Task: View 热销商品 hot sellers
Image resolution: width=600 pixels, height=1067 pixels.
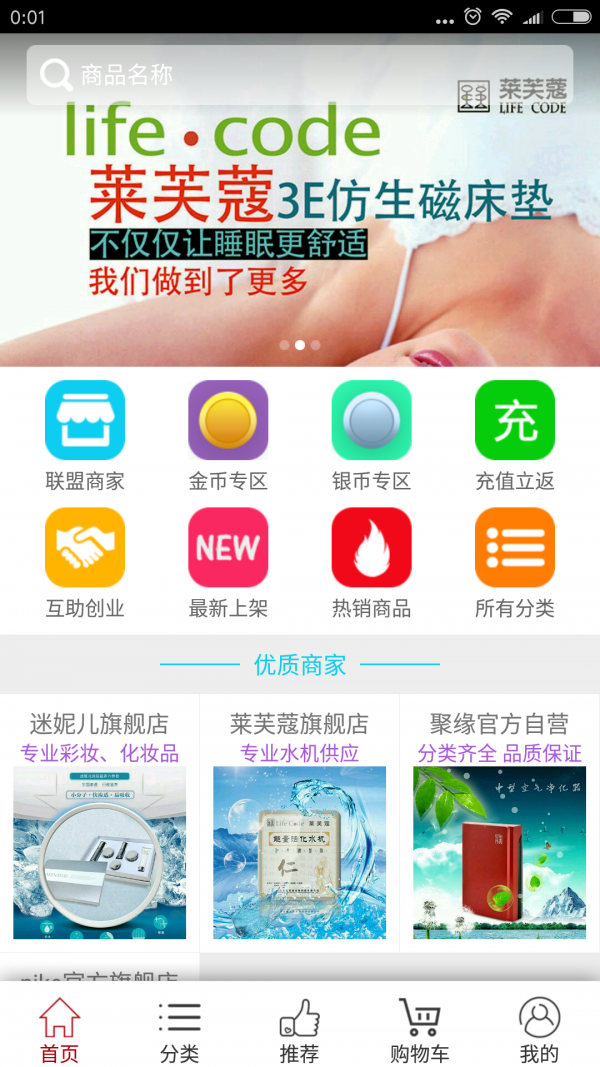Action: pos(371,561)
